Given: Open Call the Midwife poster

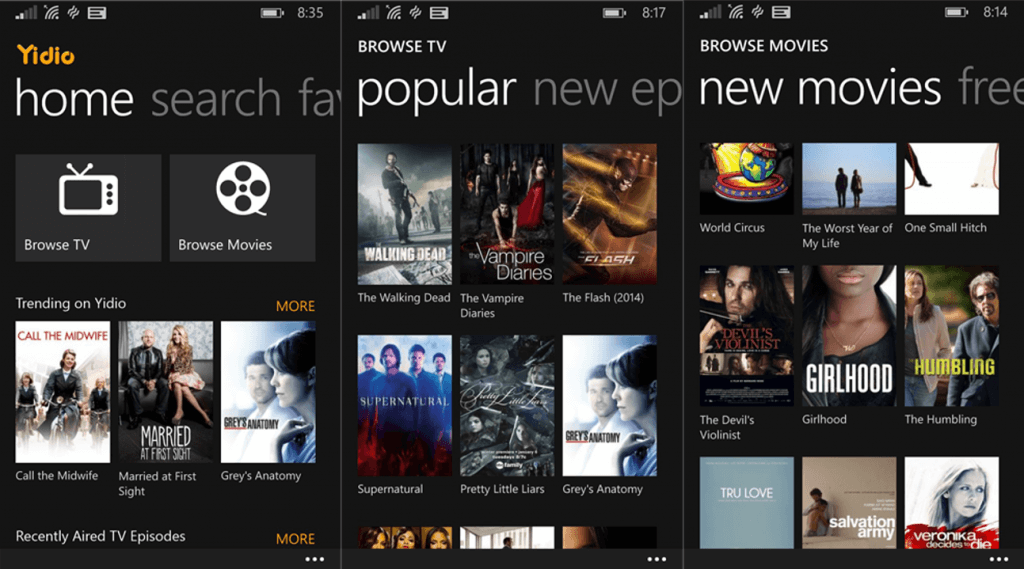Looking at the screenshot, I should (63, 391).
